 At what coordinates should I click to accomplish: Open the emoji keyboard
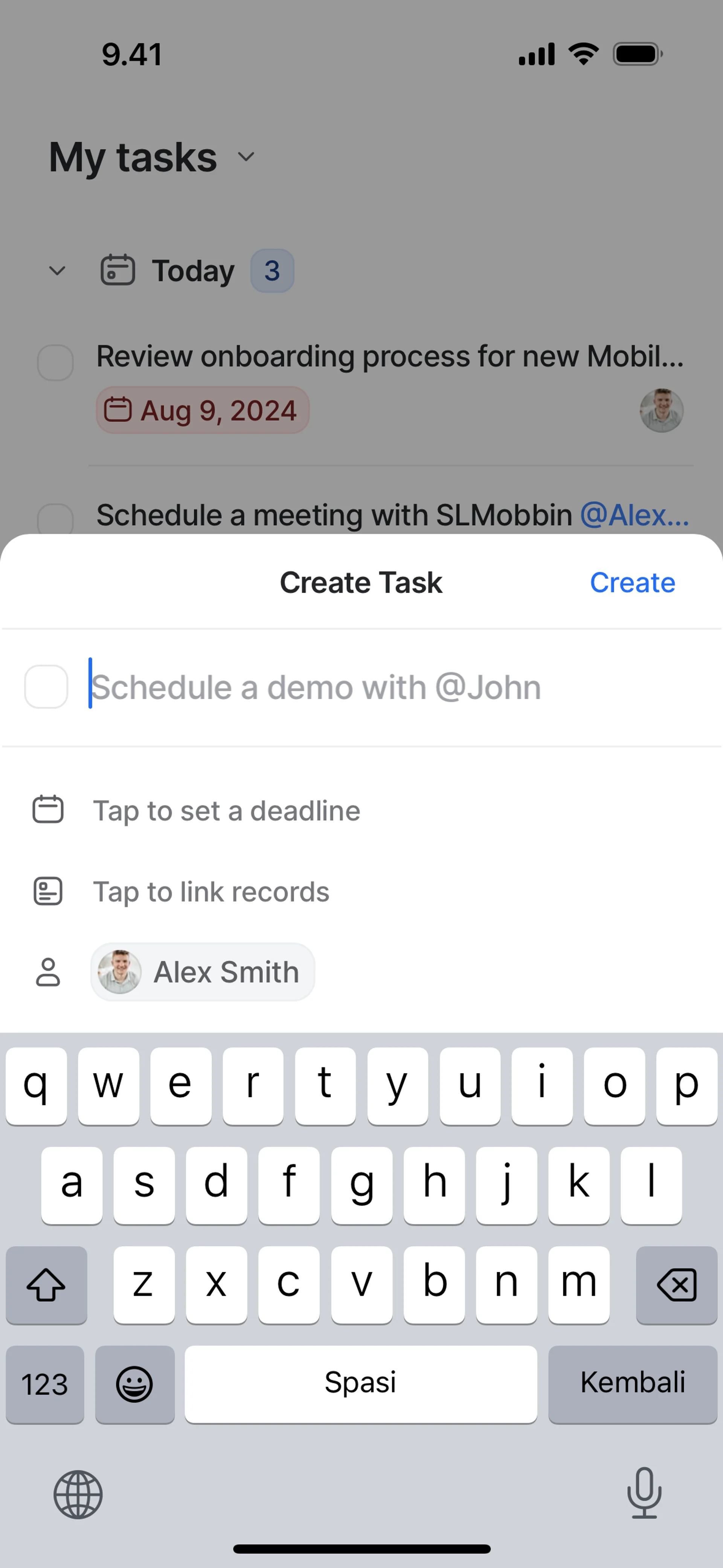point(134,1383)
